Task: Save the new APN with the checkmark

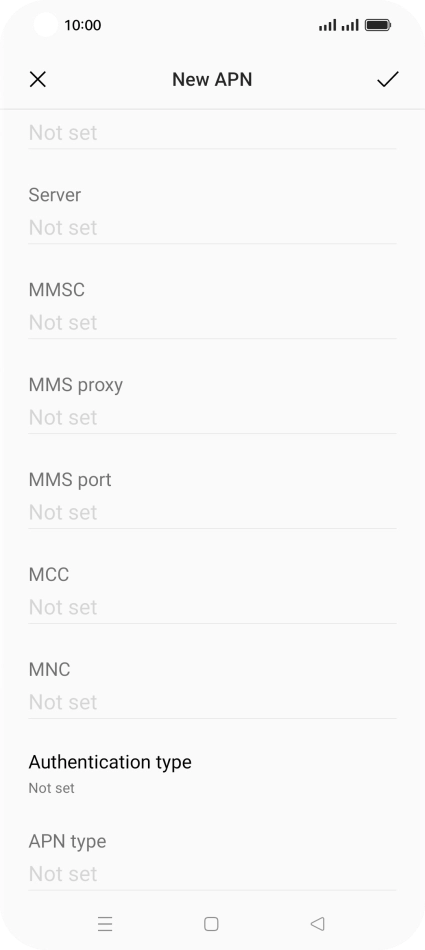Action: point(387,79)
